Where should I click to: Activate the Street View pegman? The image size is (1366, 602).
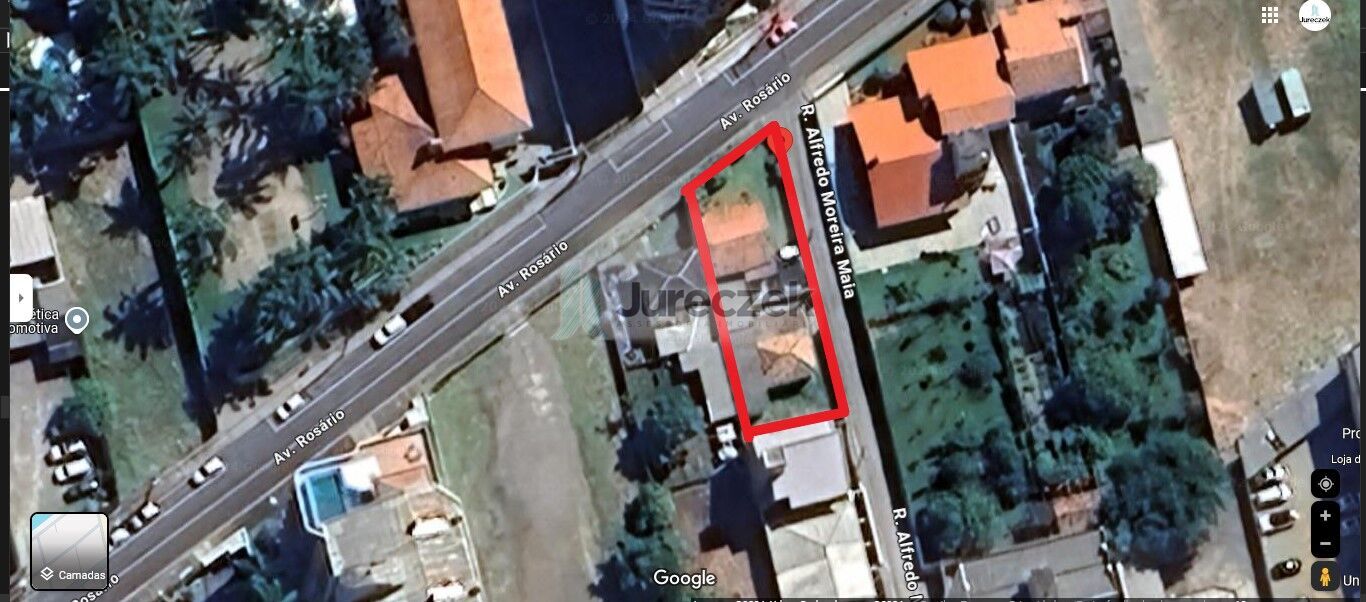tap(1325, 576)
